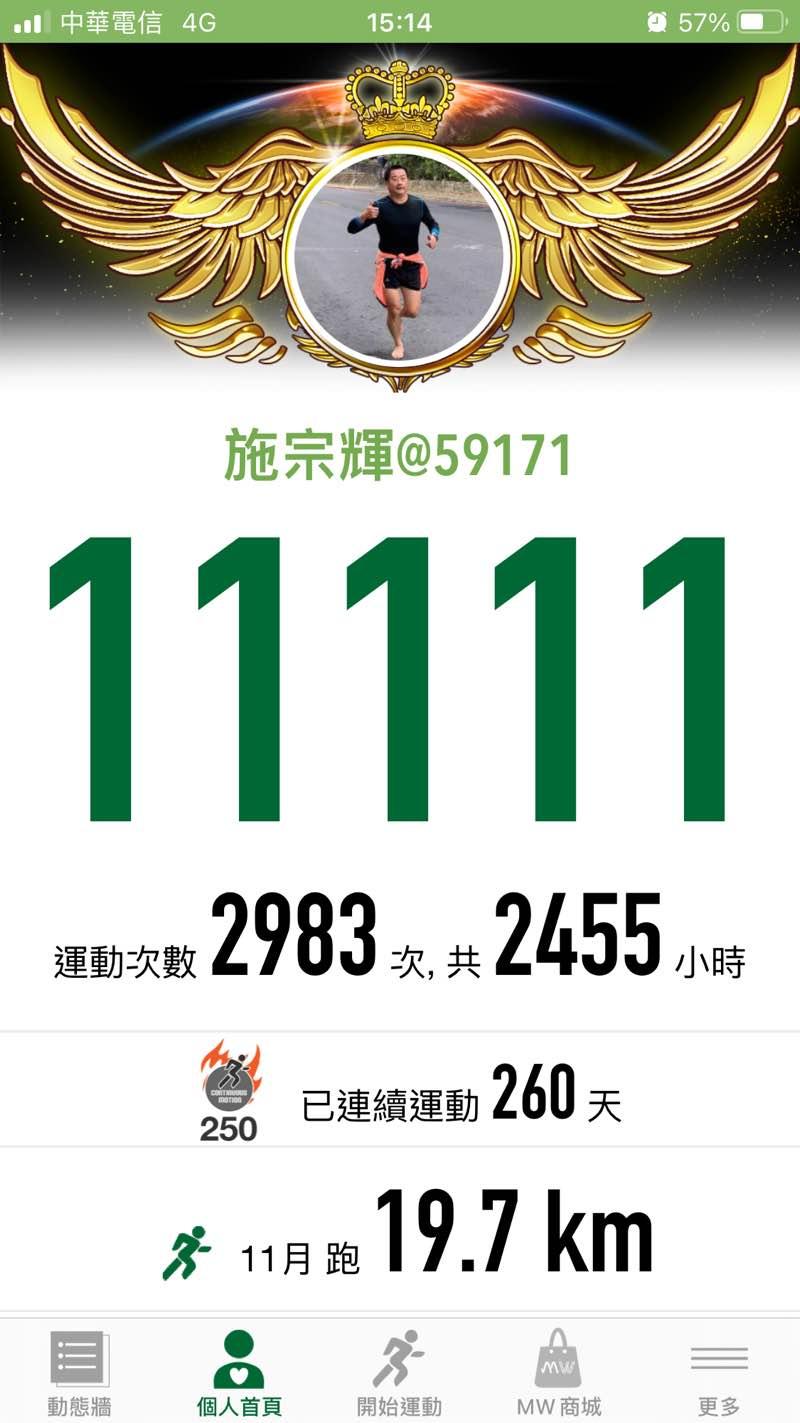The width and height of the screenshot is (800, 1423).
Task: Open the MW 商城 shop tab
Action: 559,1370
